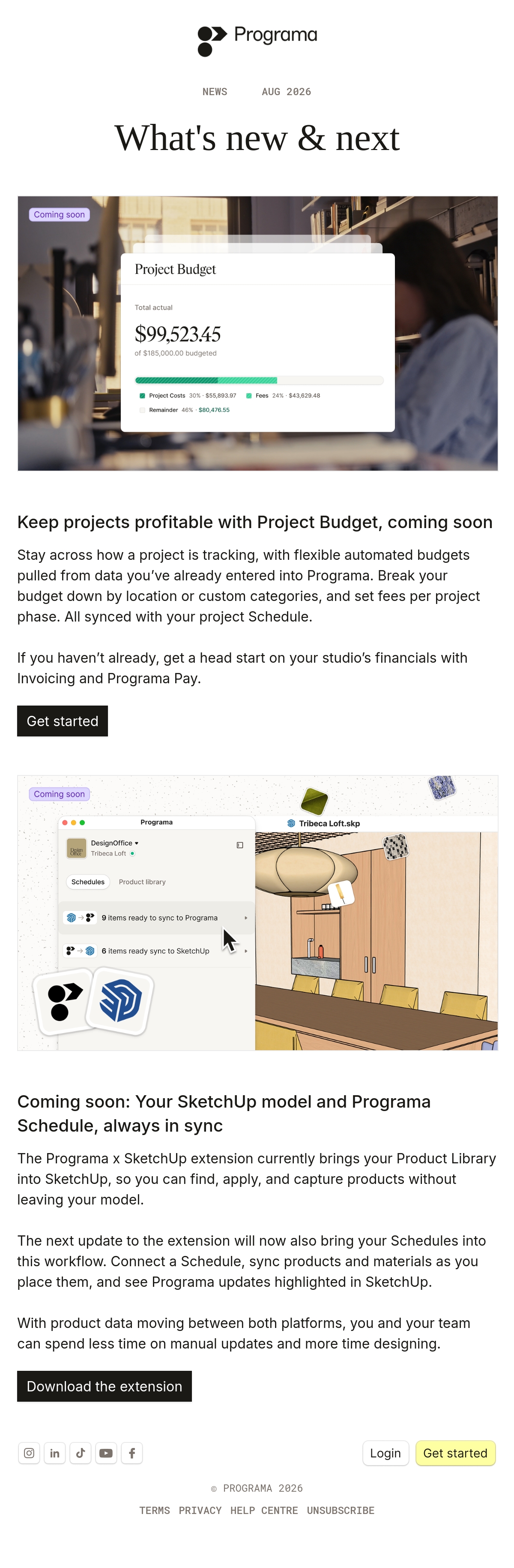Tap the Login button
This screenshot has width=514, height=1568.
[x=385, y=1453]
